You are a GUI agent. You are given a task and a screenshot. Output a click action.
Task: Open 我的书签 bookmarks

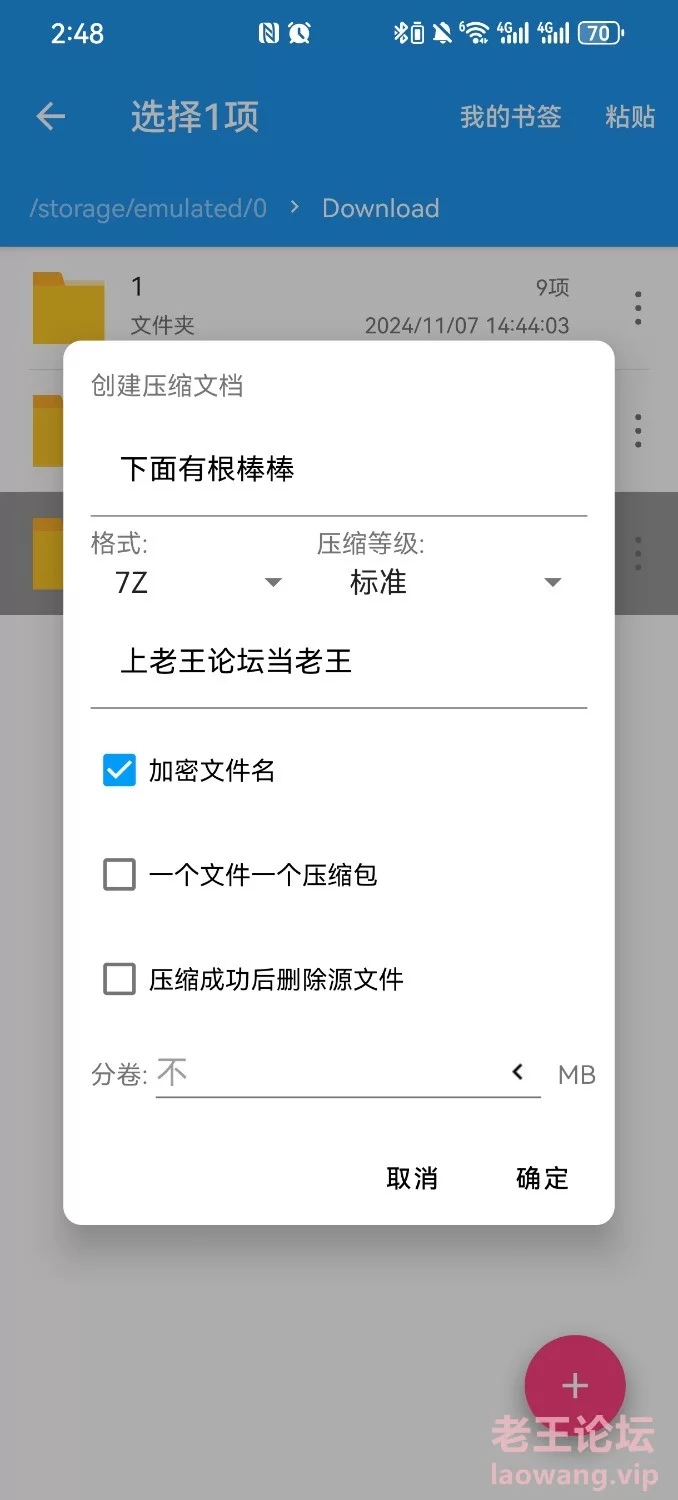(x=510, y=116)
